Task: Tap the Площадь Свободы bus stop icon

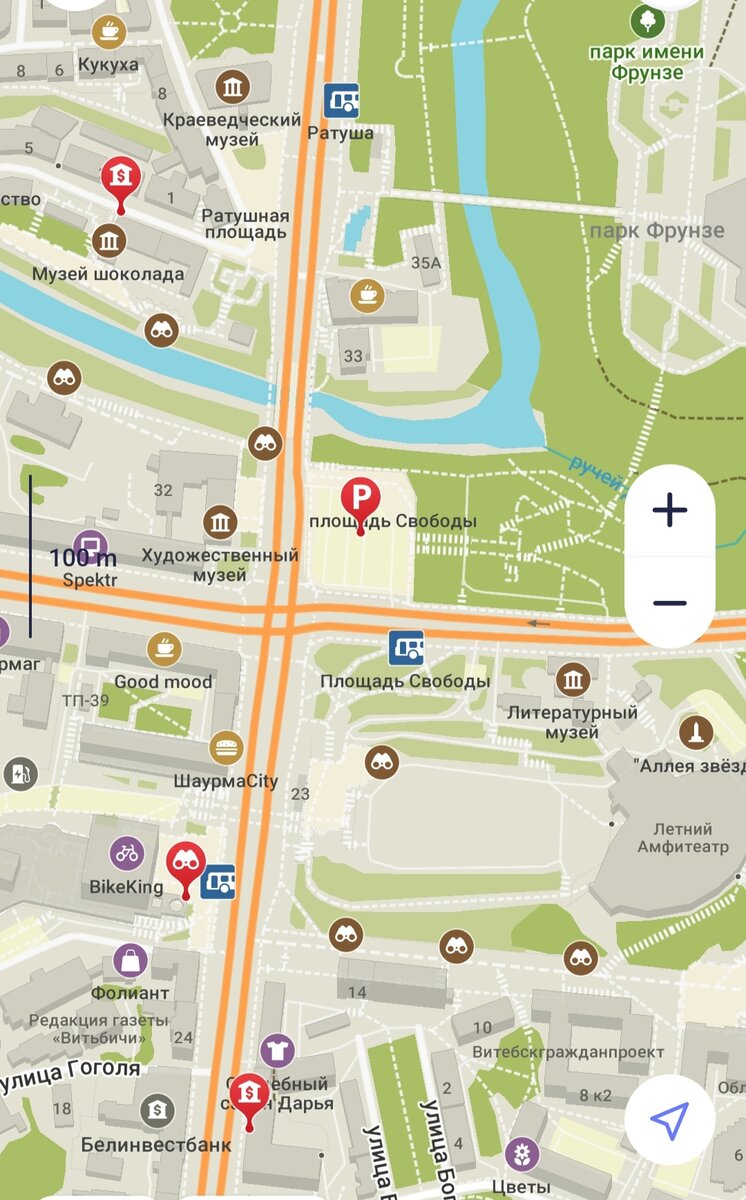Action: click(406, 648)
